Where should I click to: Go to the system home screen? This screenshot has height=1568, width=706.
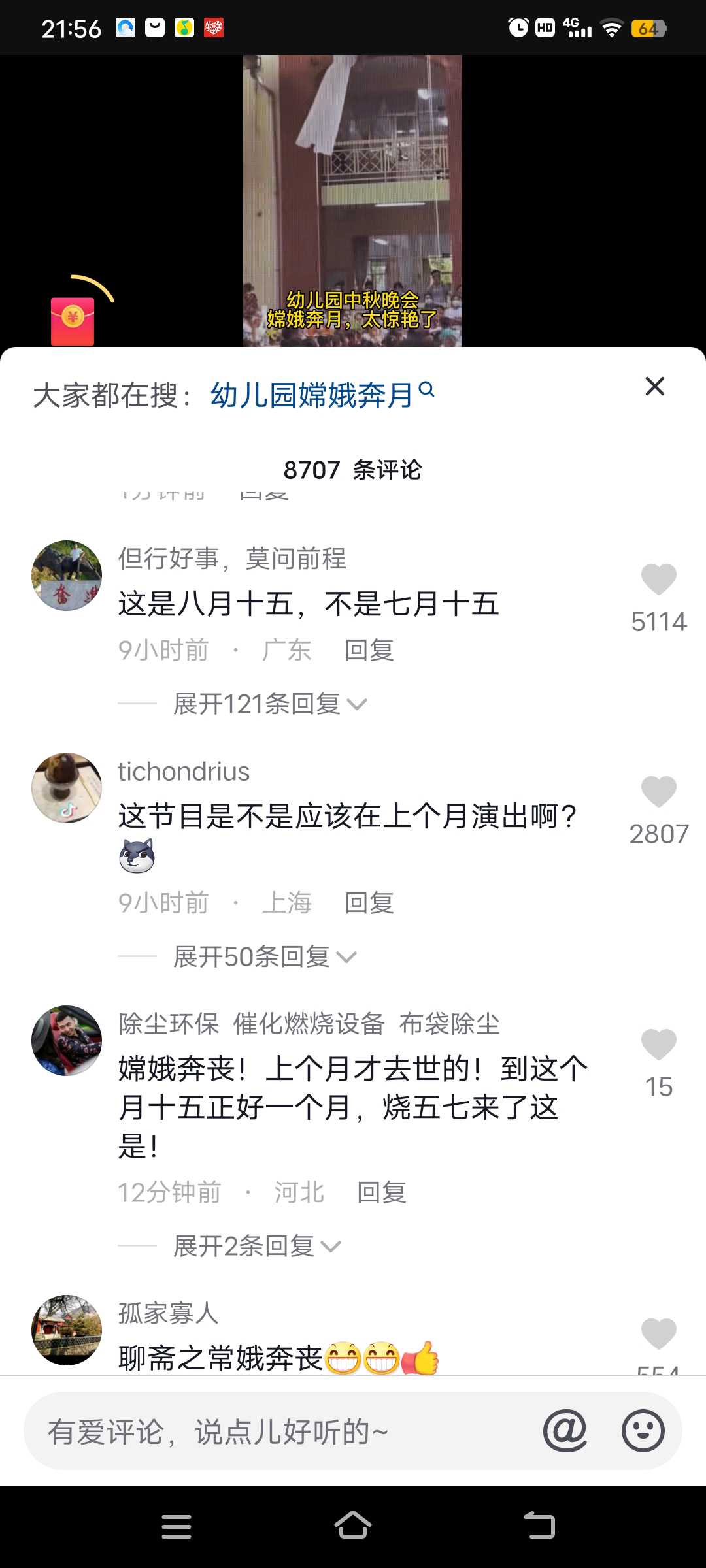[x=353, y=1526]
